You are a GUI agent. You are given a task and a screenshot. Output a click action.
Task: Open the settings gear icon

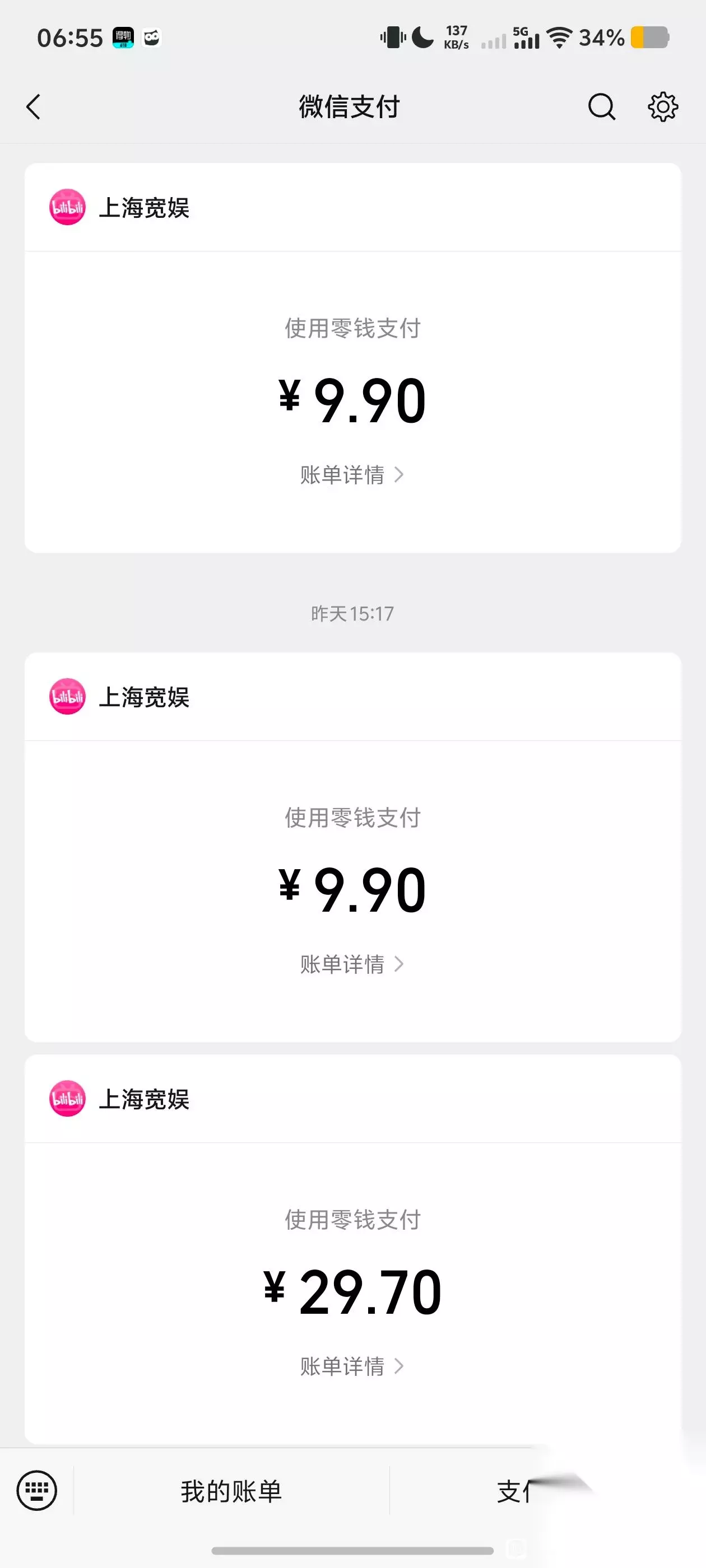click(662, 107)
